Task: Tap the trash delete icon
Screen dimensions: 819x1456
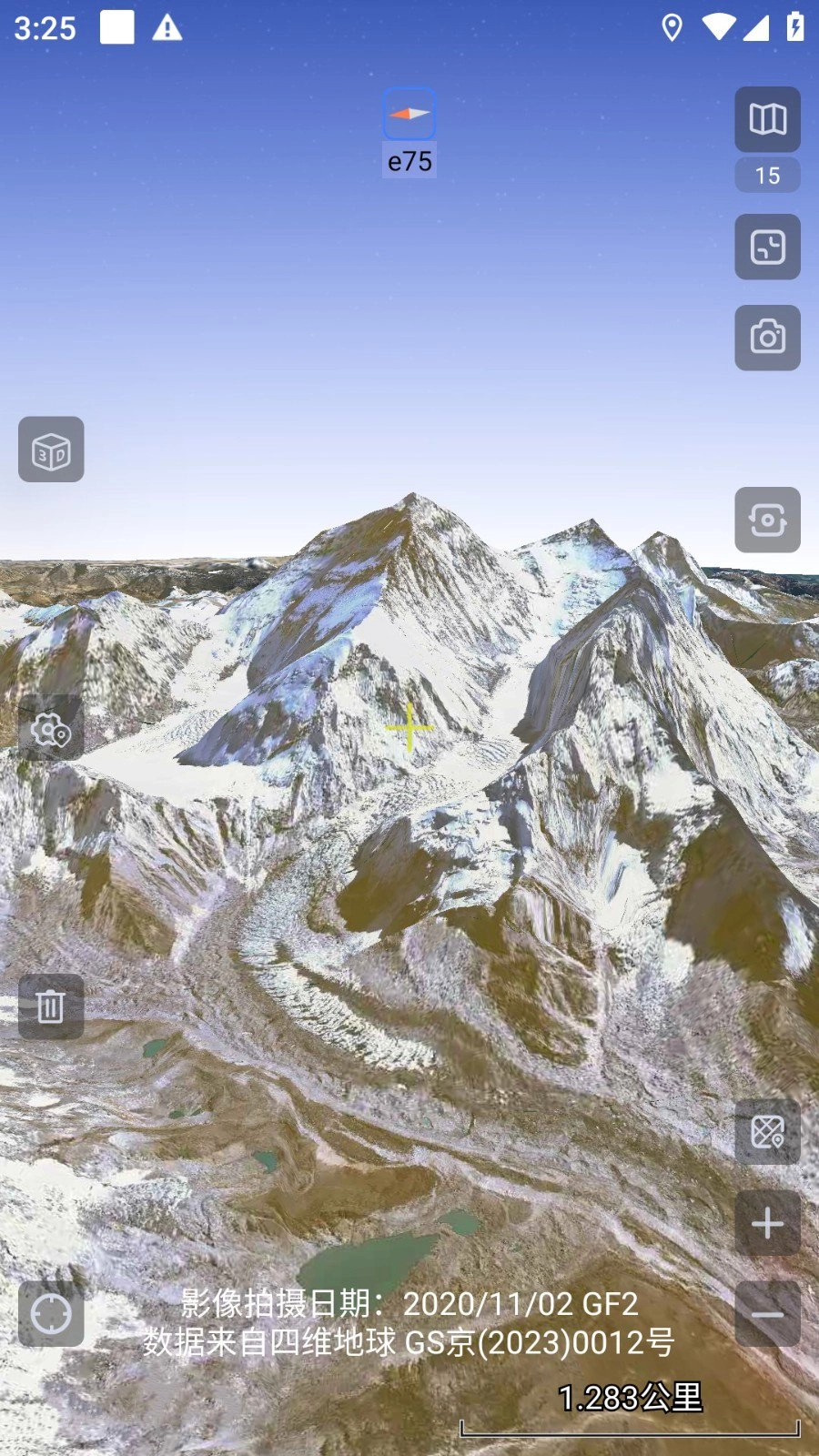Action: [x=51, y=1006]
